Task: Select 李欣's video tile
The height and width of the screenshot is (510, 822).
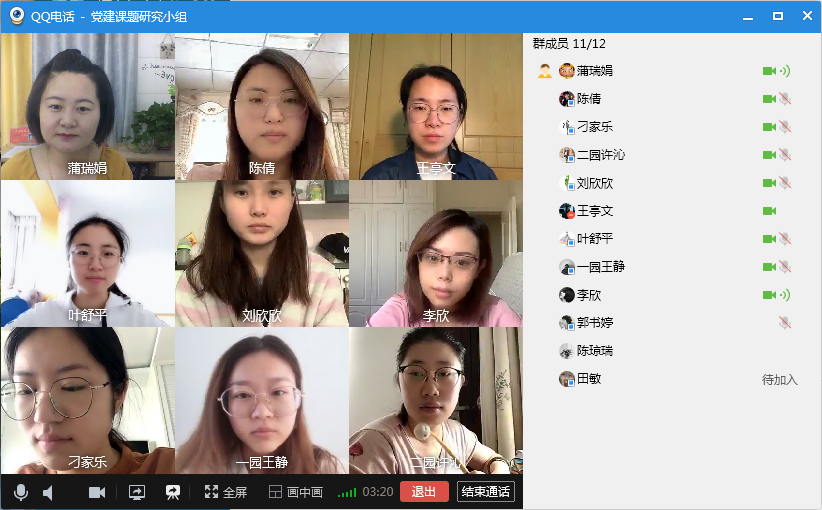Action: pyautogui.click(x=435, y=253)
